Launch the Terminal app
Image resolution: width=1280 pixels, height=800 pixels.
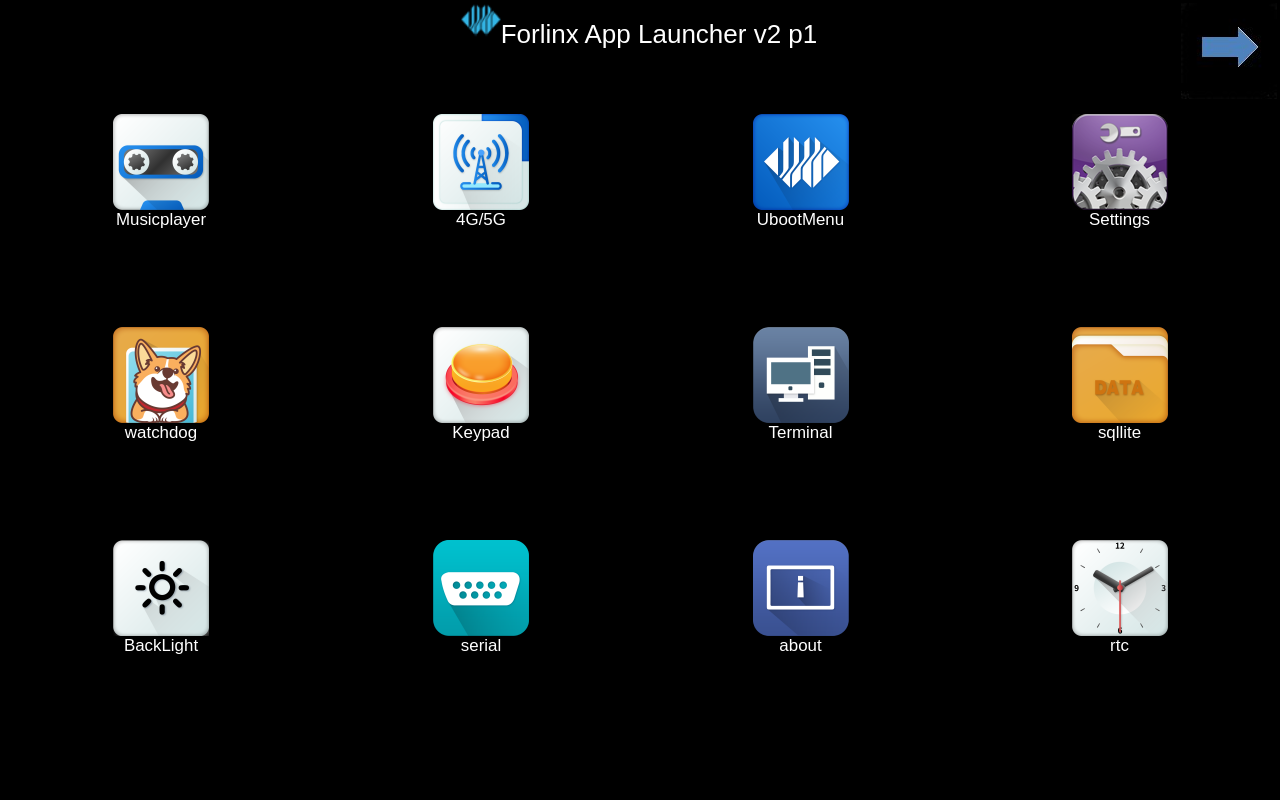801,375
